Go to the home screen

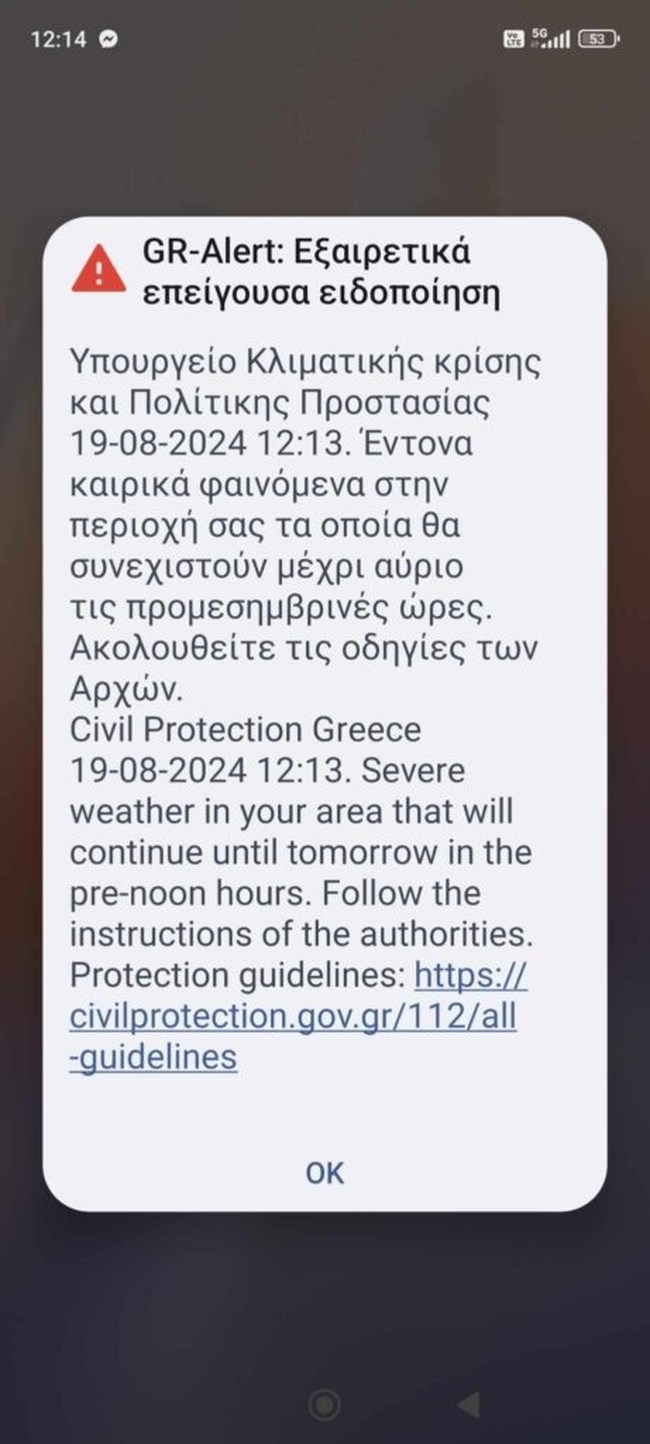pyautogui.click(x=324, y=1404)
